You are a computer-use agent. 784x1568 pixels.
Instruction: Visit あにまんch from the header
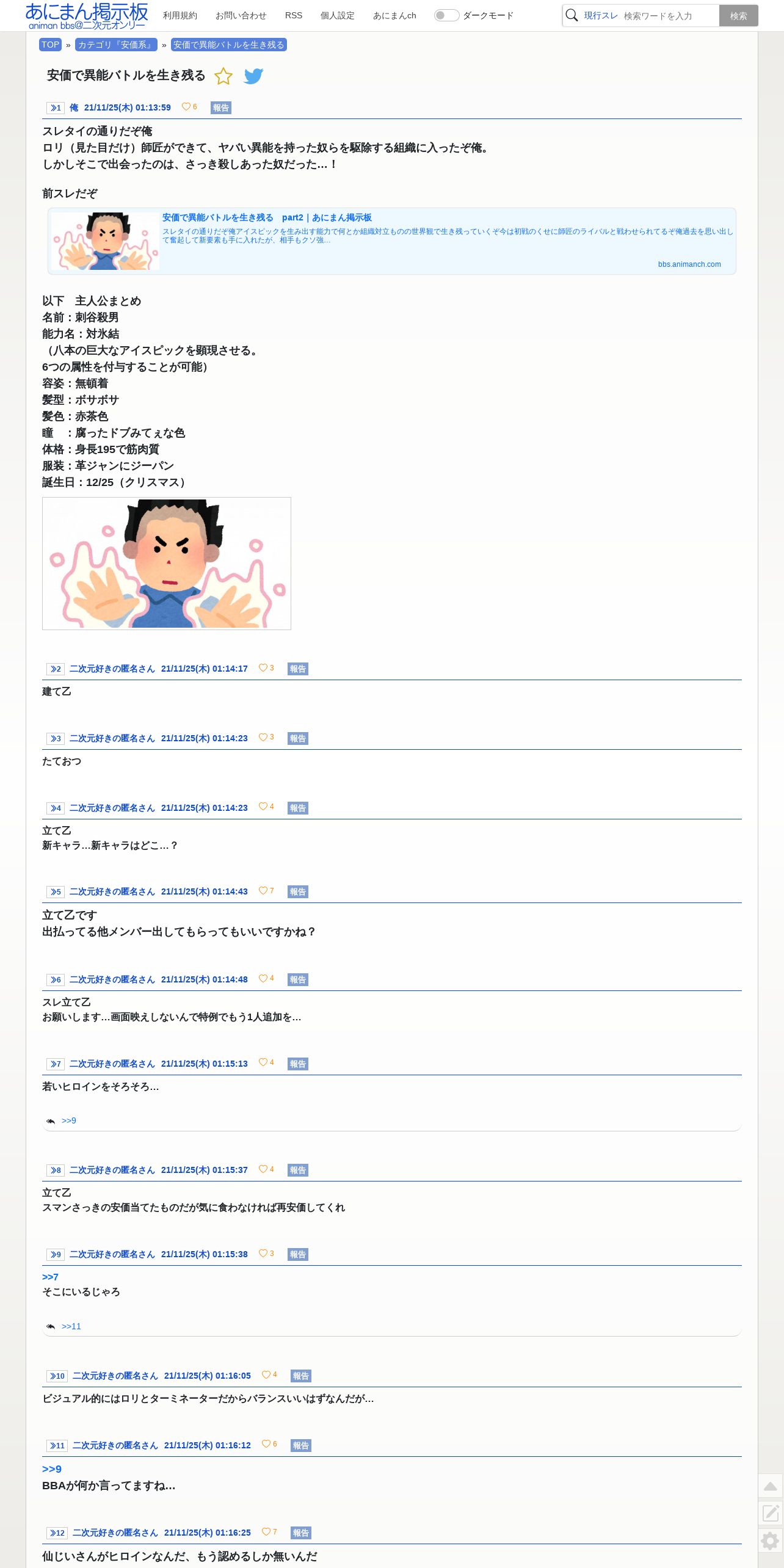394,15
